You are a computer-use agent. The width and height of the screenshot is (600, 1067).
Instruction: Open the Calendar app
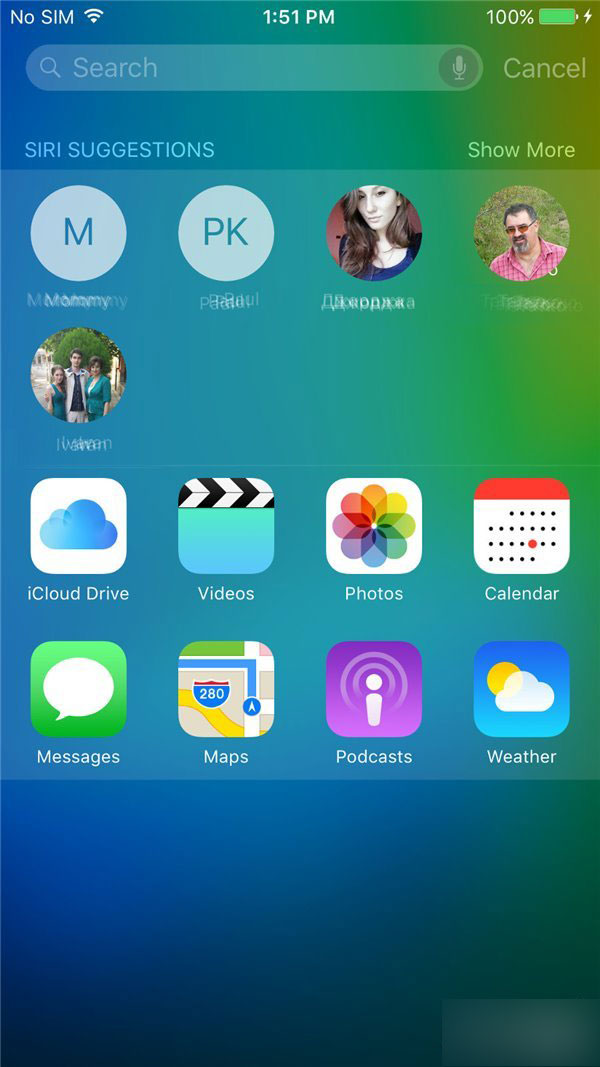[x=521, y=526]
